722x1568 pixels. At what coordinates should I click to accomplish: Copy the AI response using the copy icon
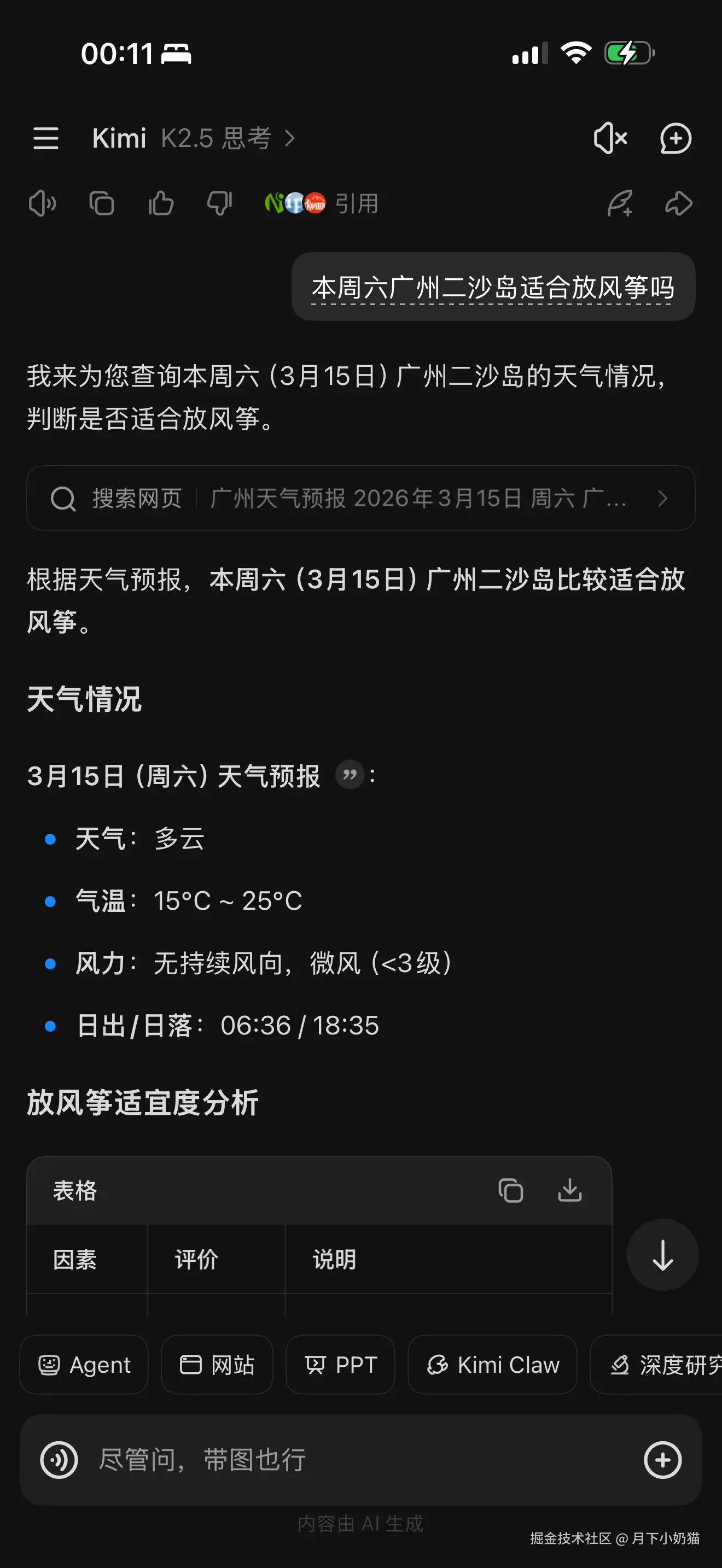click(101, 203)
